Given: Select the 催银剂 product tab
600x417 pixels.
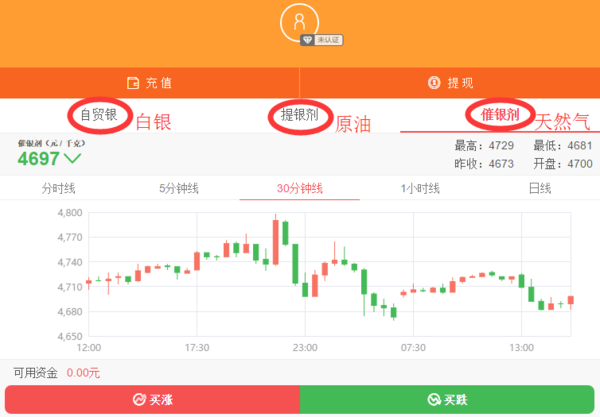Looking at the screenshot, I should 499,115.
